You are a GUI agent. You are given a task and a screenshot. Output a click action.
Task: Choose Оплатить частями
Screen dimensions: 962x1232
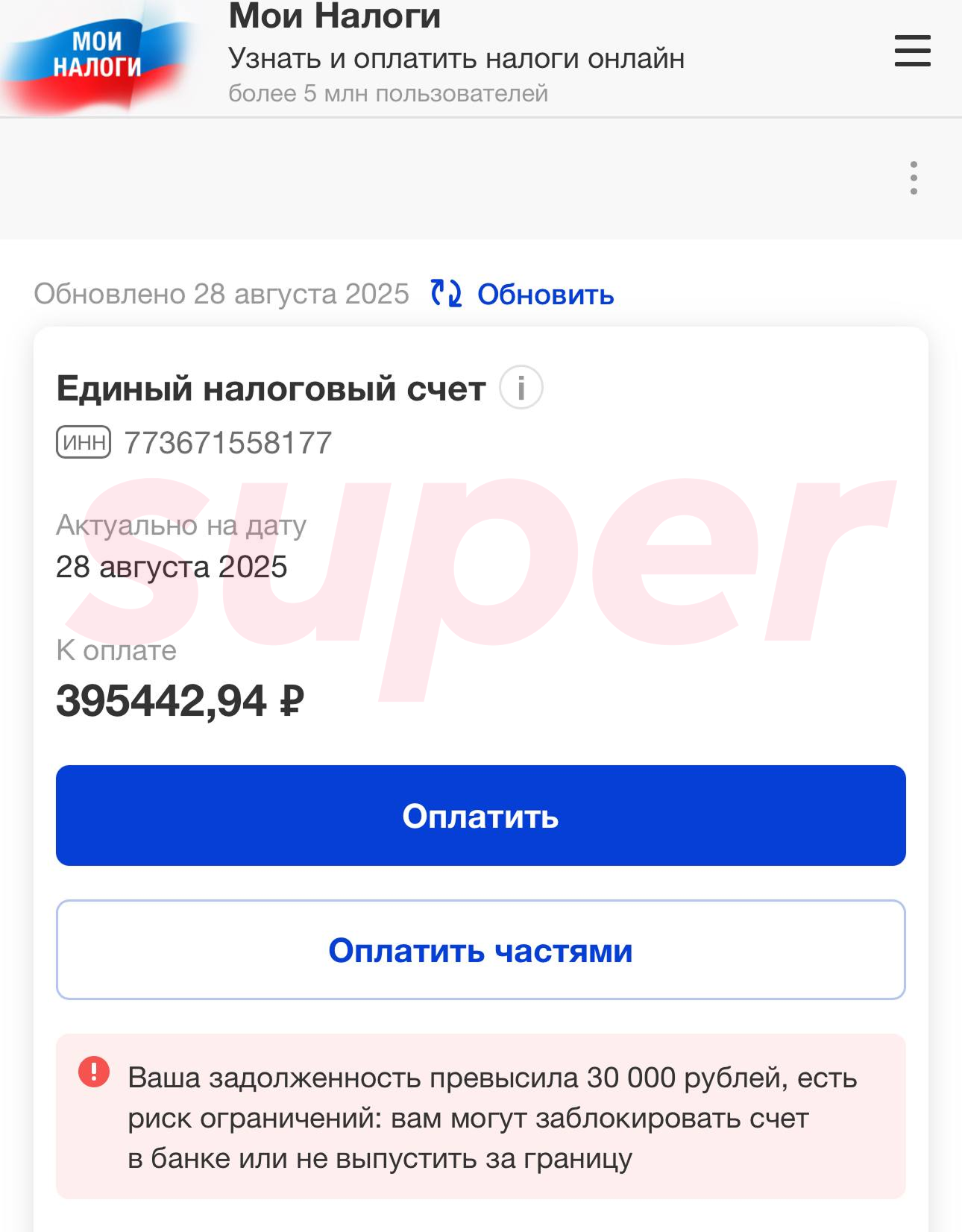pos(480,950)
